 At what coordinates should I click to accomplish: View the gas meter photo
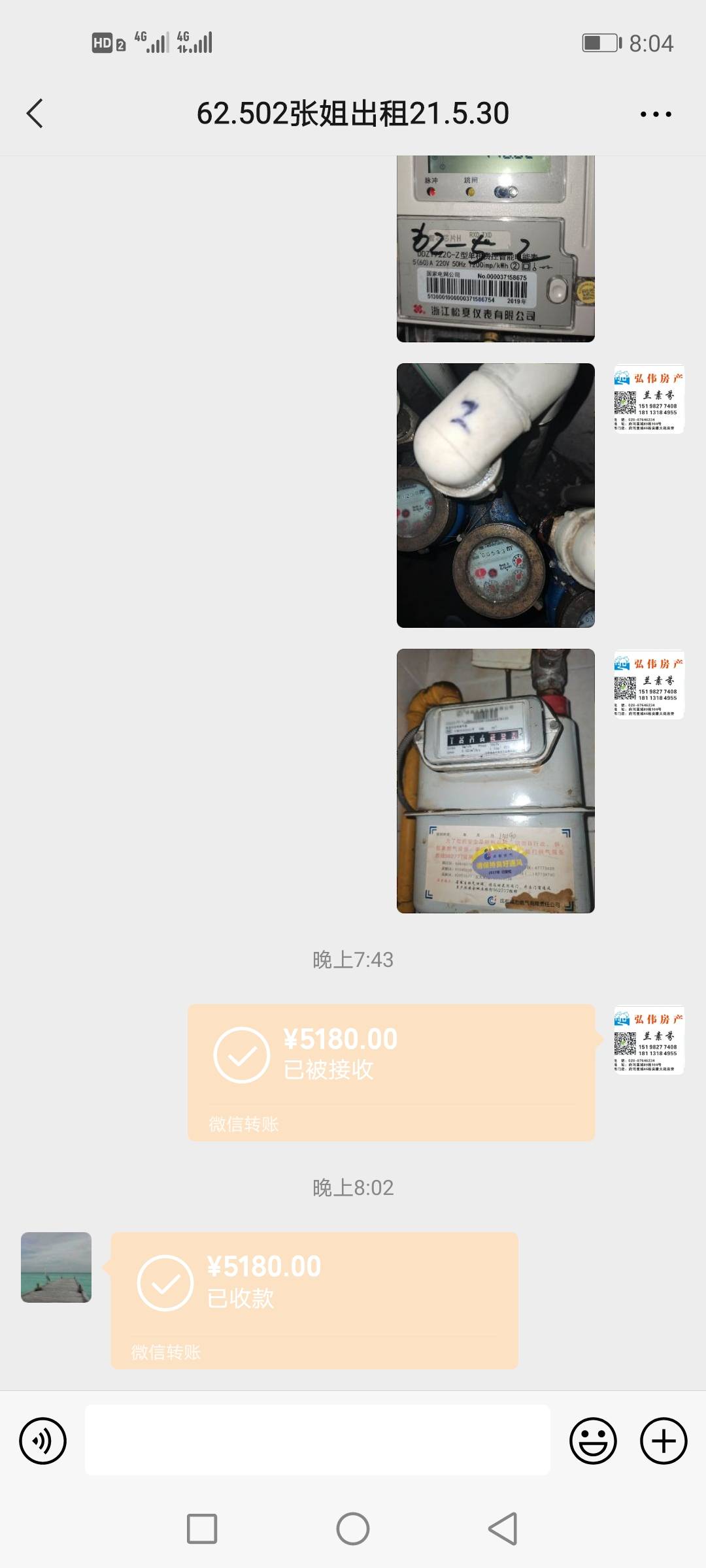tap(496, 781)
